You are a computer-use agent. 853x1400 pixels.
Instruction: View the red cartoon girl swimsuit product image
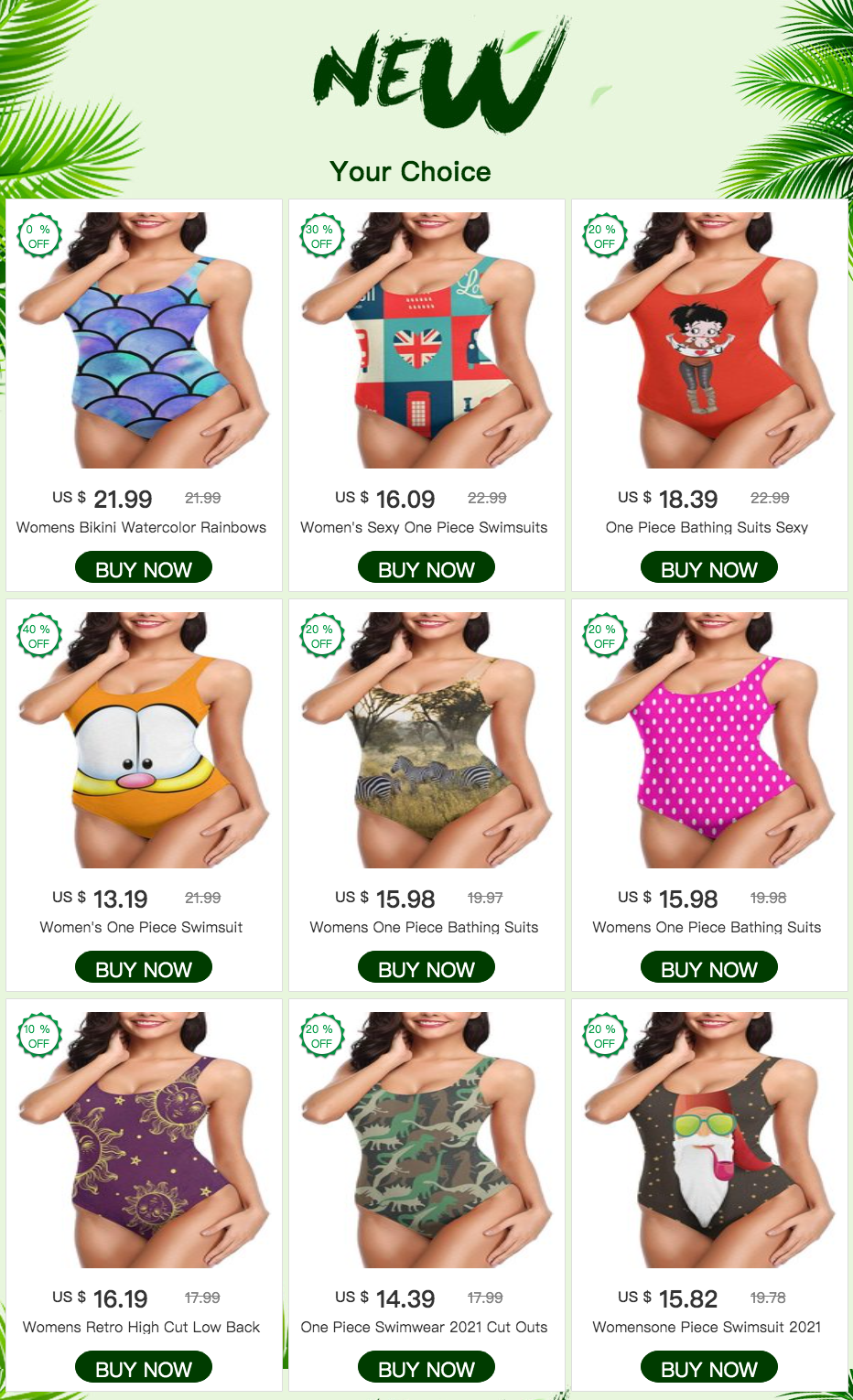click(709, 340)
